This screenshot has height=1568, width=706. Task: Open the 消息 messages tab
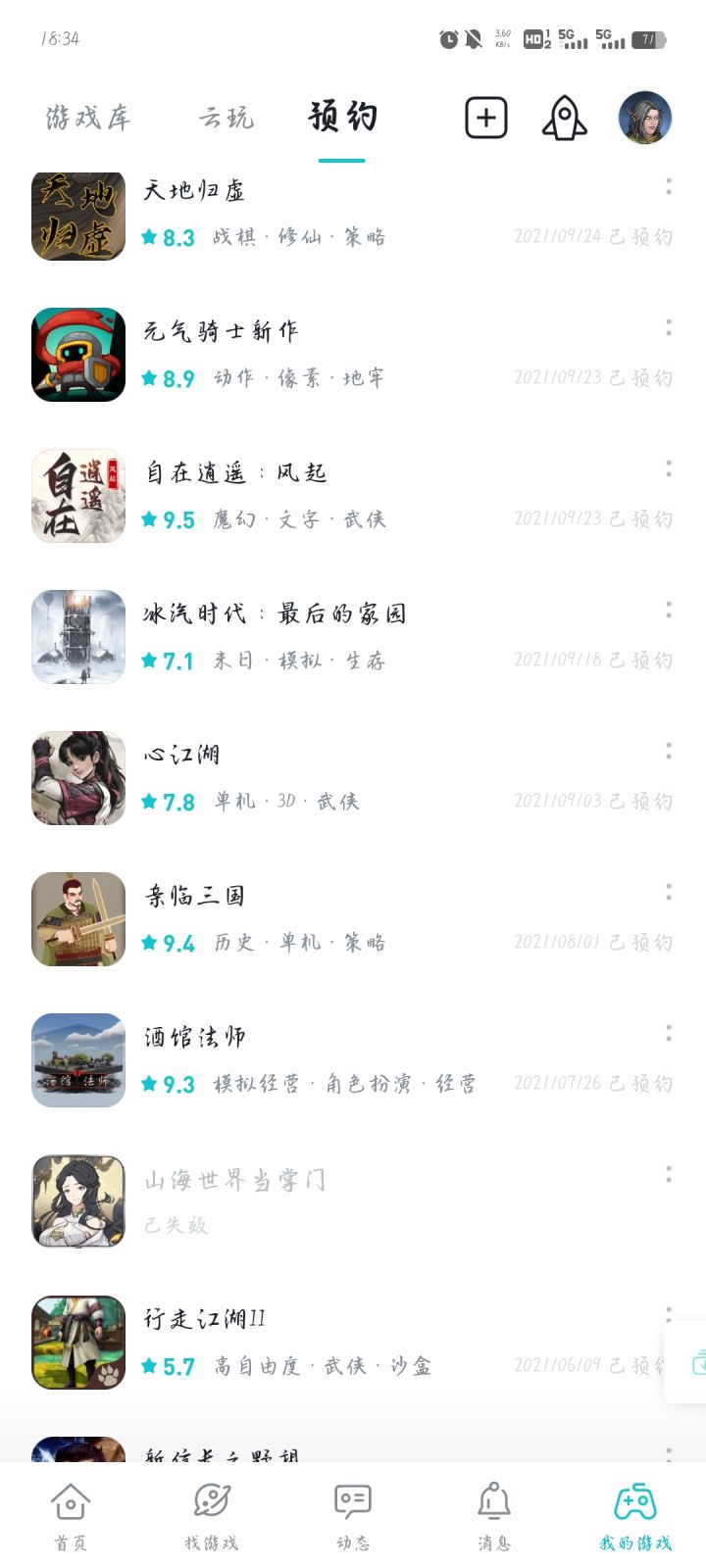(x=494, y=1515)
